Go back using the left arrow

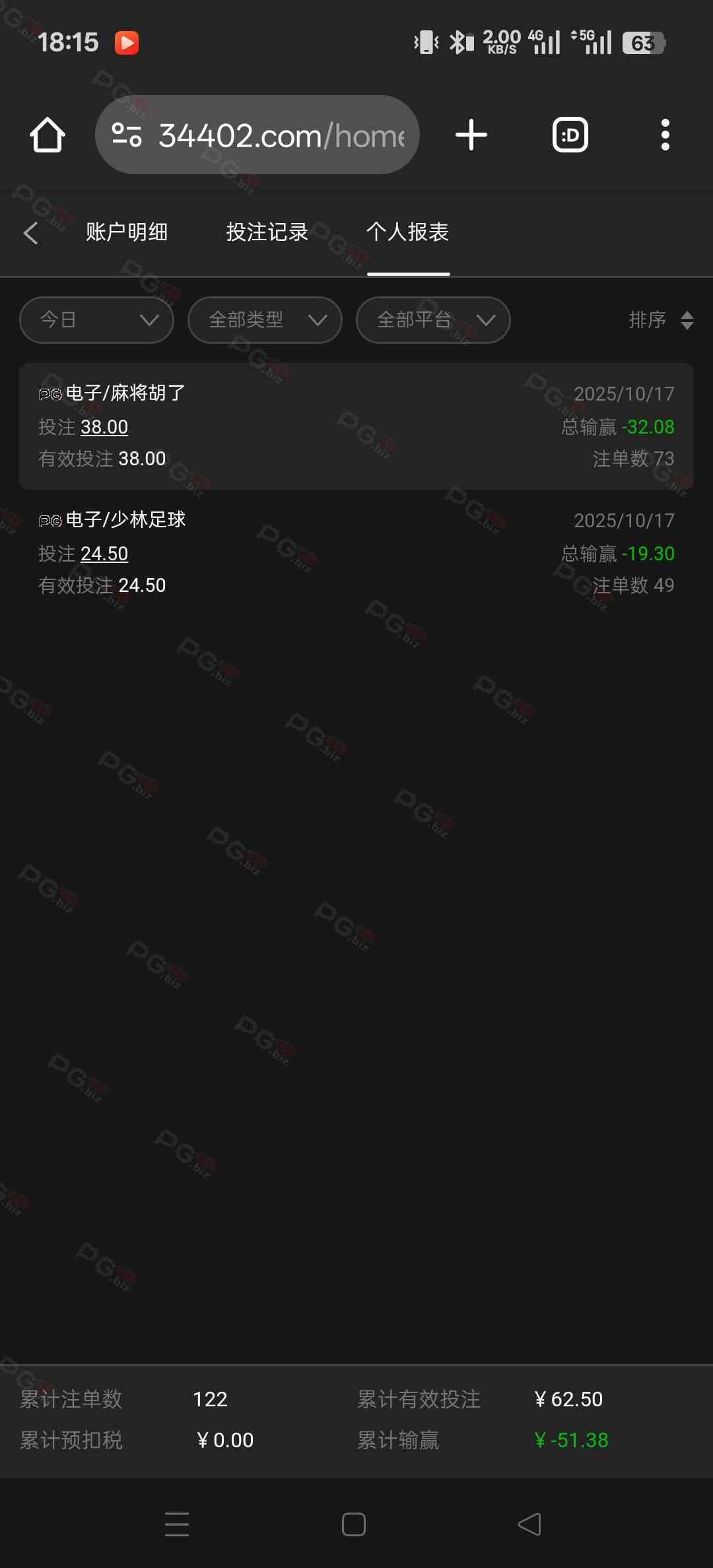click(30, 233)
